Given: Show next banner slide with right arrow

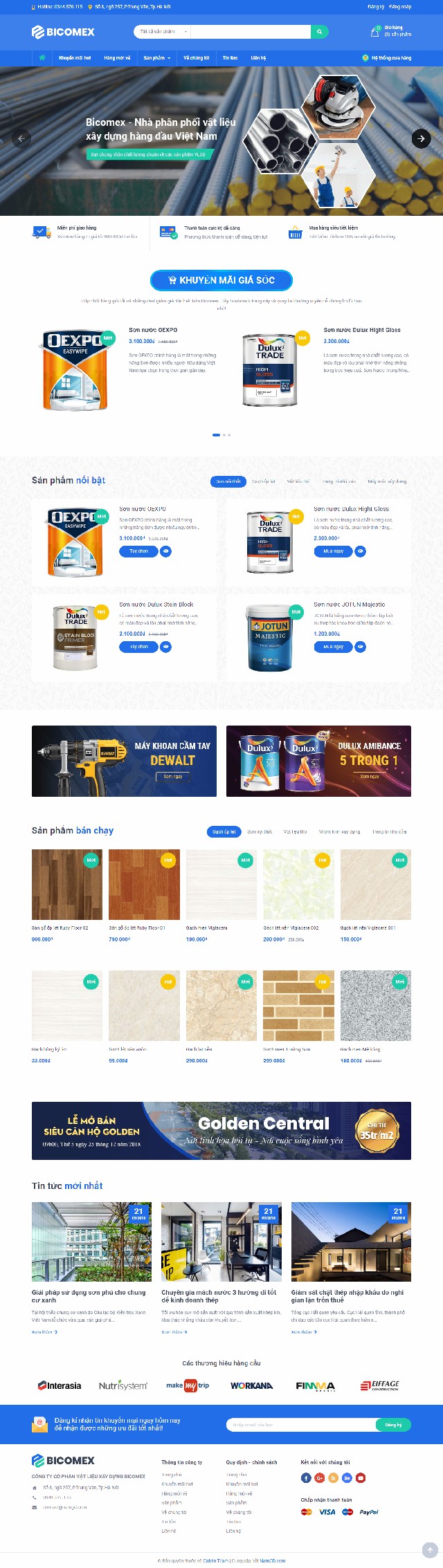Looking at the screenshot, I should (421, 138).
